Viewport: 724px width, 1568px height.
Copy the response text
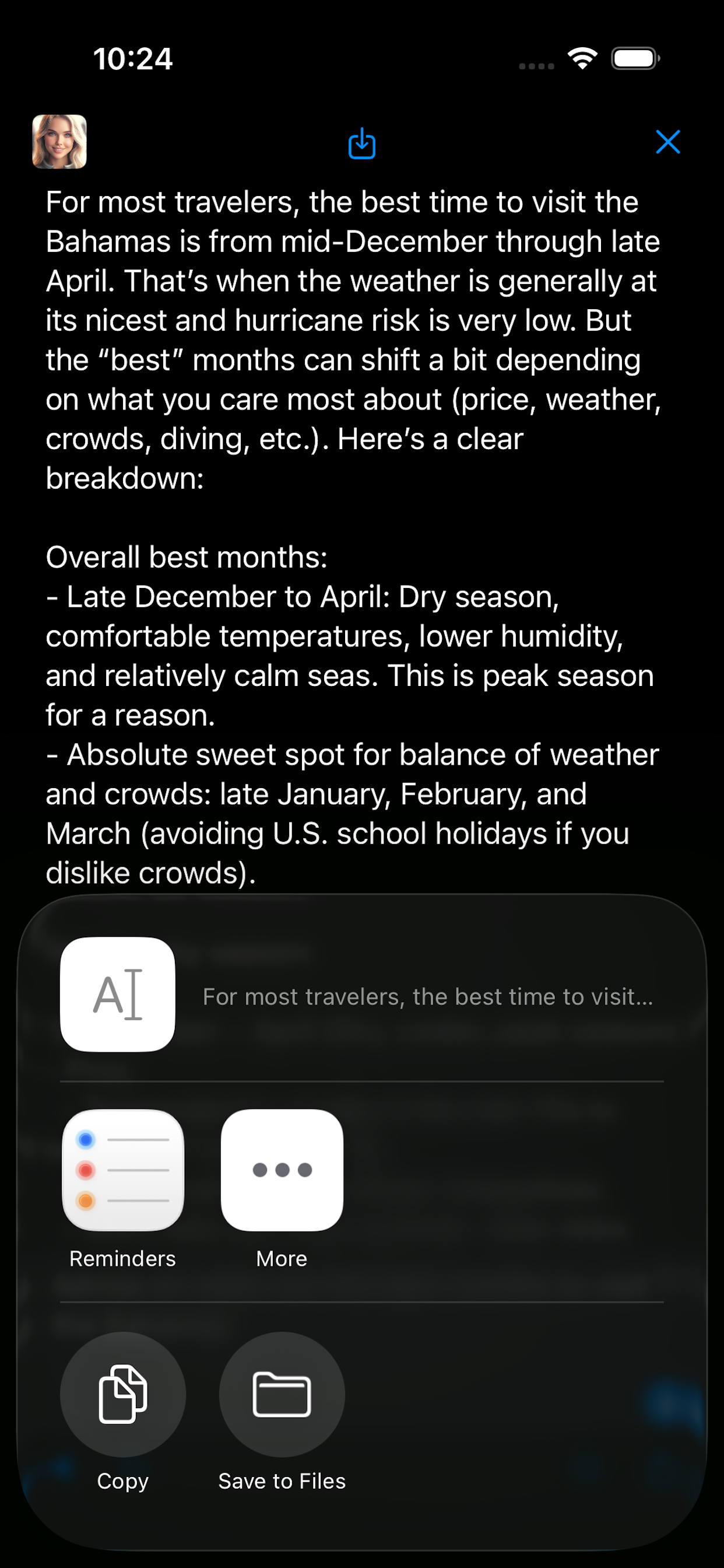tap(123, 1394)
